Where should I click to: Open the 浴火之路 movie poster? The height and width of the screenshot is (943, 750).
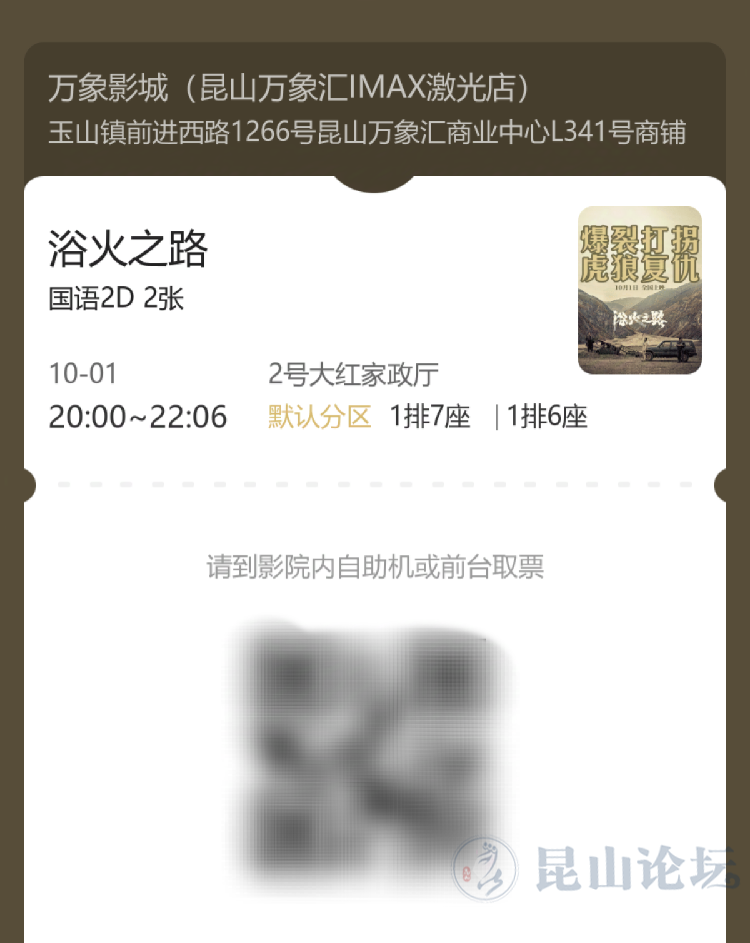[x=639, y=290]
